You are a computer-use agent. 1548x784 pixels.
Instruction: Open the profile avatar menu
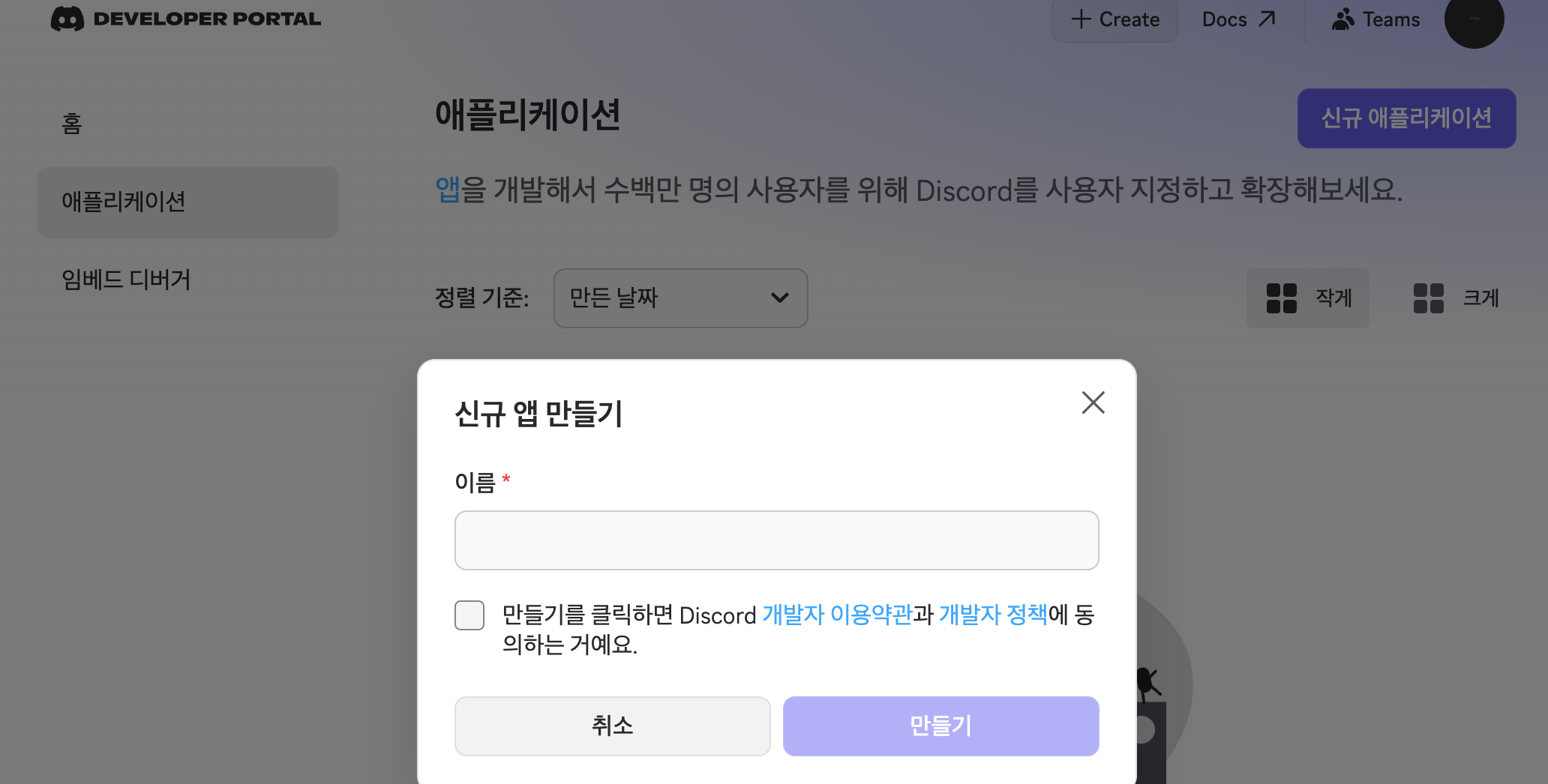point(1474,19)
